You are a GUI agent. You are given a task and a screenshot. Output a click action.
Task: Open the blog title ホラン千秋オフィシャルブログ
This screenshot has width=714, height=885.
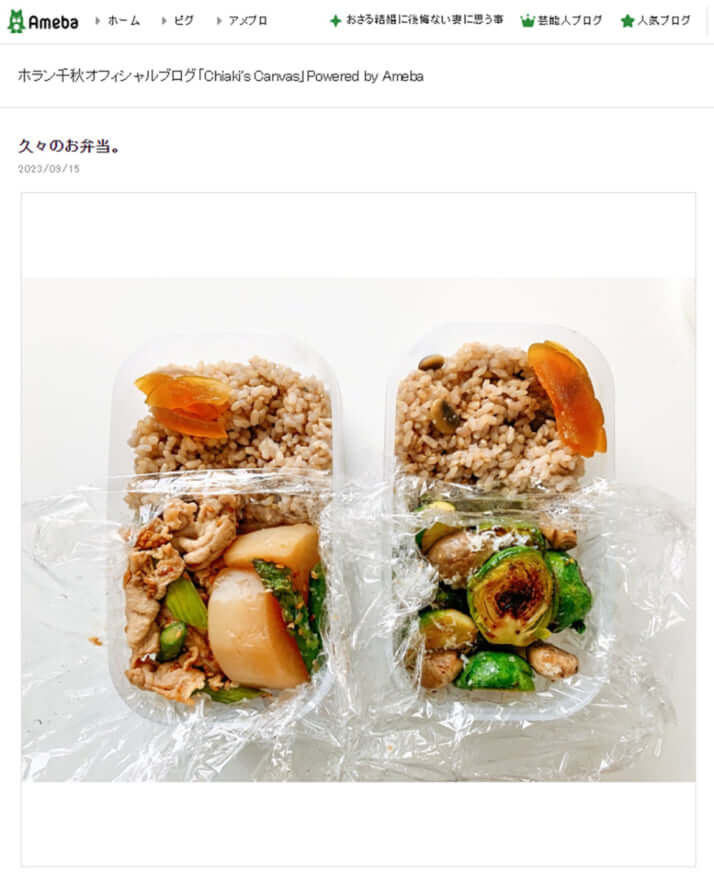[x=220, y=76]
